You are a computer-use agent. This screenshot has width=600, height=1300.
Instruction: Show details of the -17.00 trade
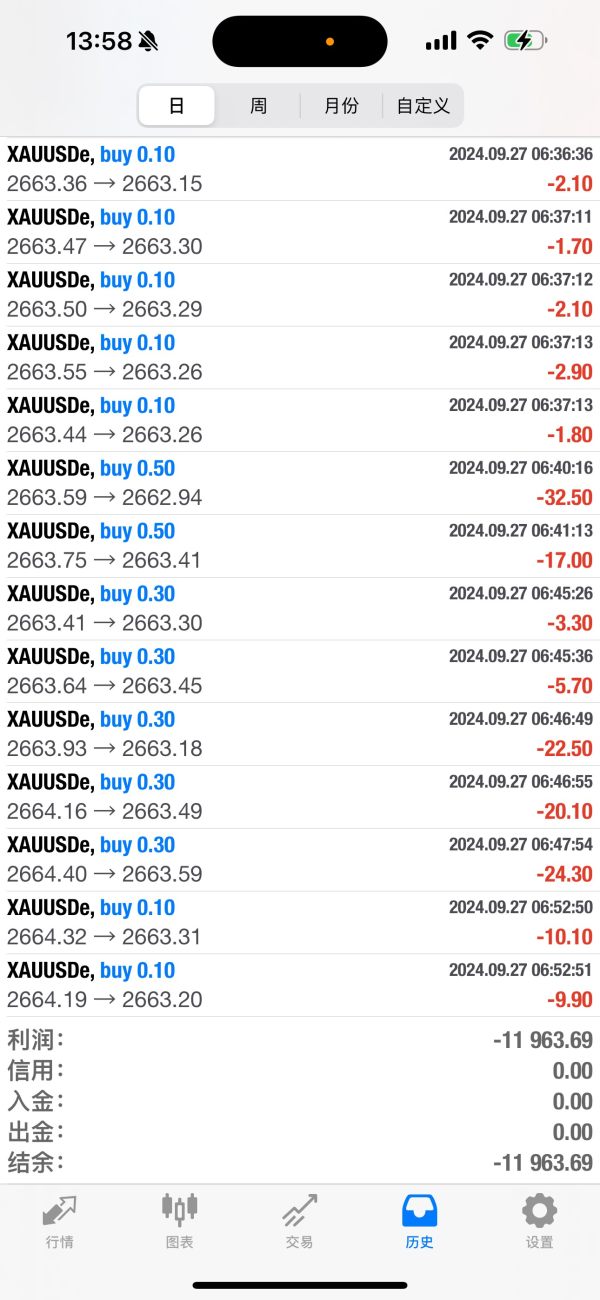click(x=300, y=546)
